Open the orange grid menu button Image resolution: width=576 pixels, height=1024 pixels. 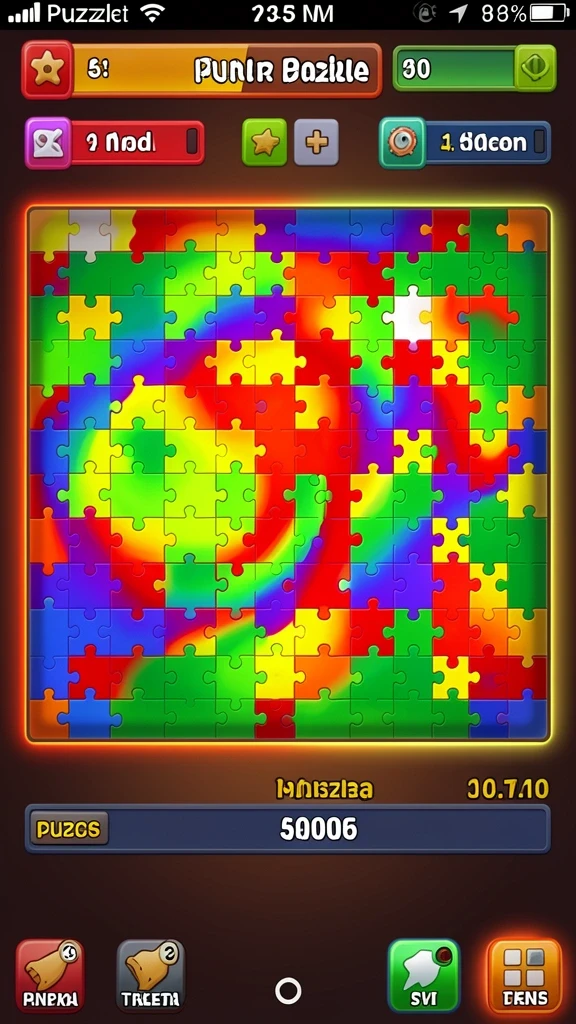tap(524, 976)
